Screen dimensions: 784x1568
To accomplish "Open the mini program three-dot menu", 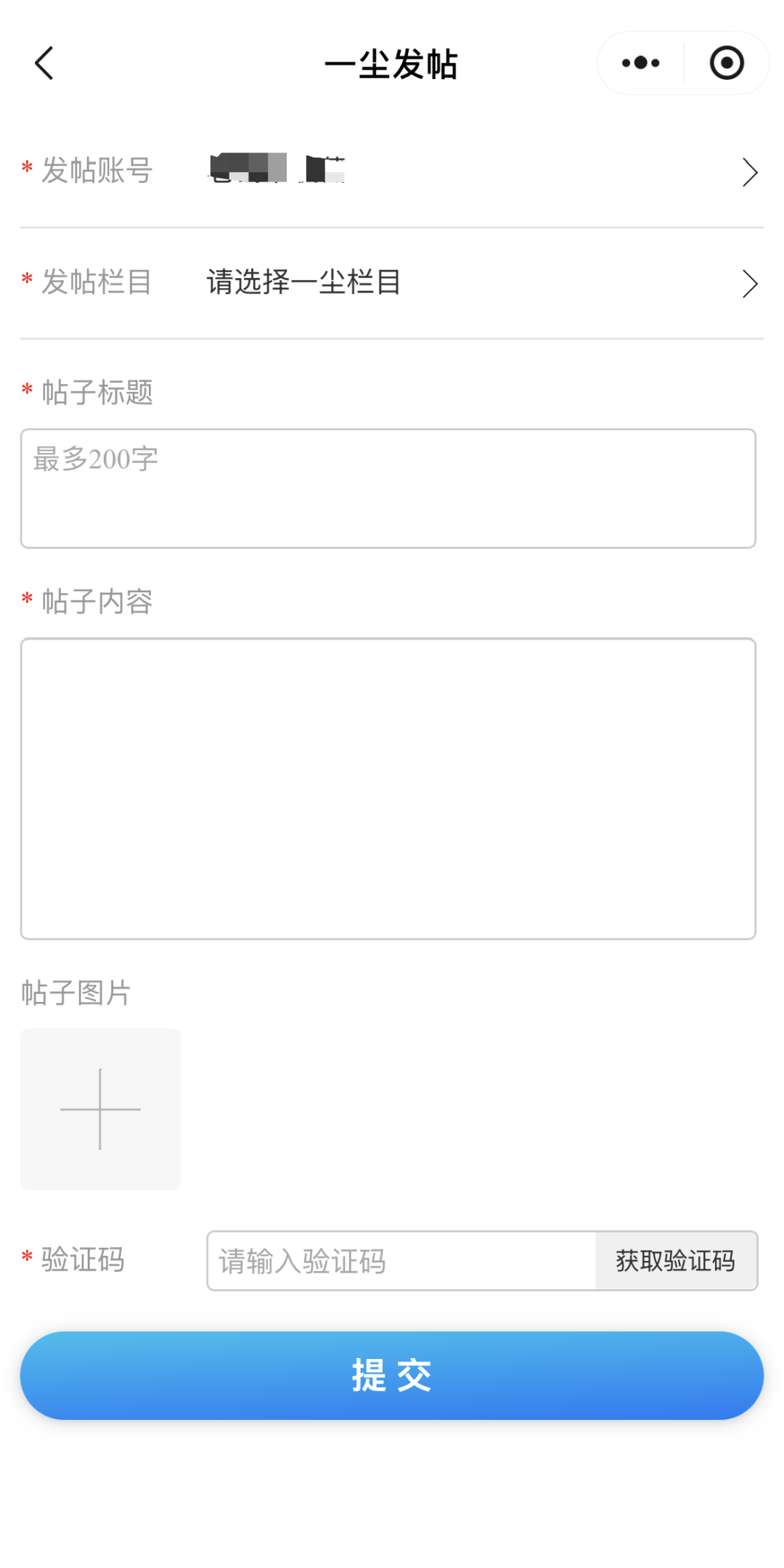I will click(x=640, y=63).
